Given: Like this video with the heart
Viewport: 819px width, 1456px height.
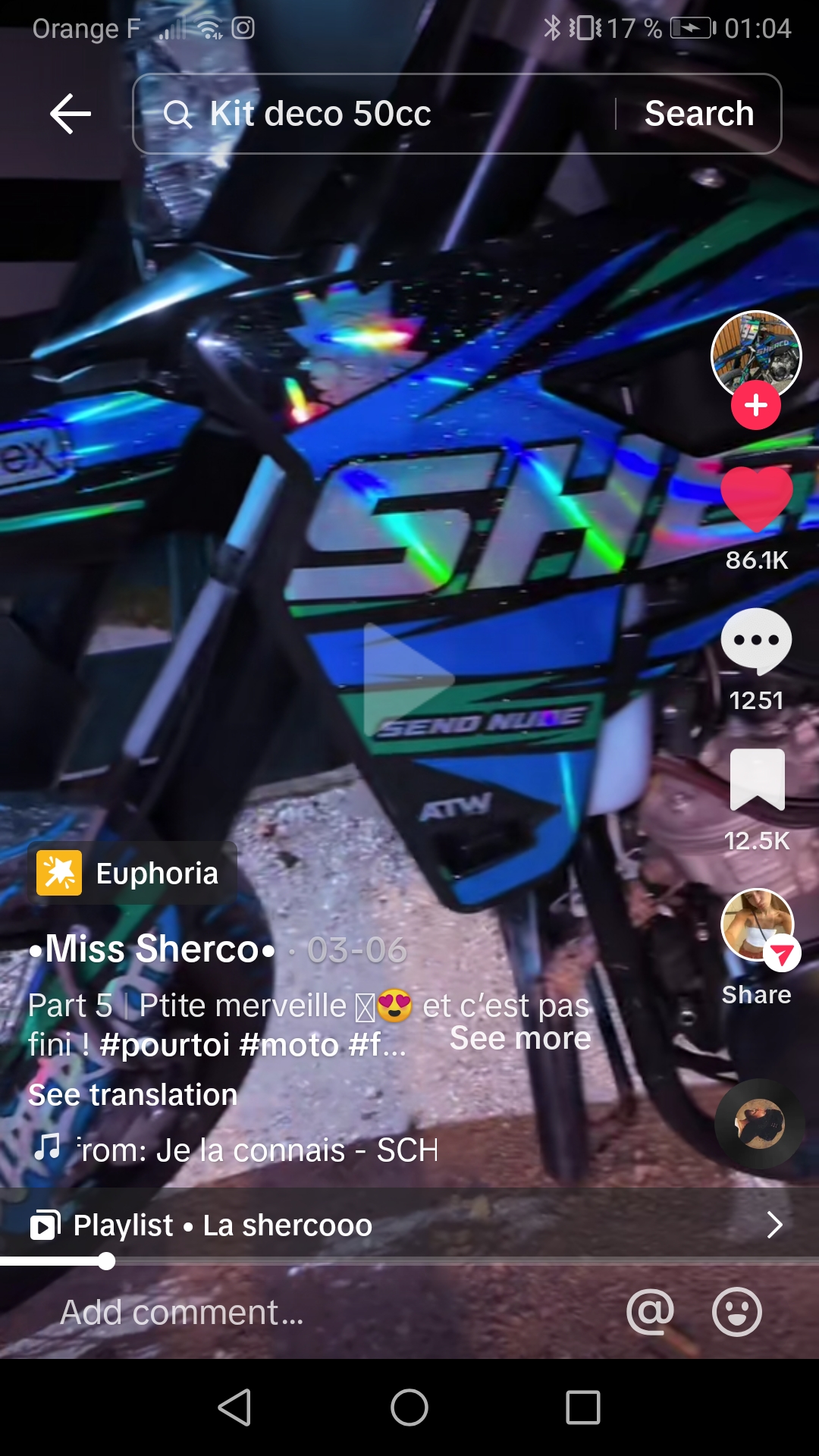Looking at the screenshot, I should [x=756, y=498].
